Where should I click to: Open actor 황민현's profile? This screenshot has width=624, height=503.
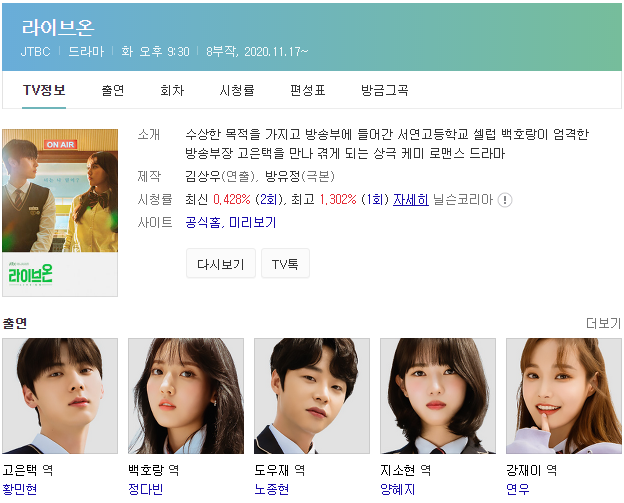[x=19, y=489]
